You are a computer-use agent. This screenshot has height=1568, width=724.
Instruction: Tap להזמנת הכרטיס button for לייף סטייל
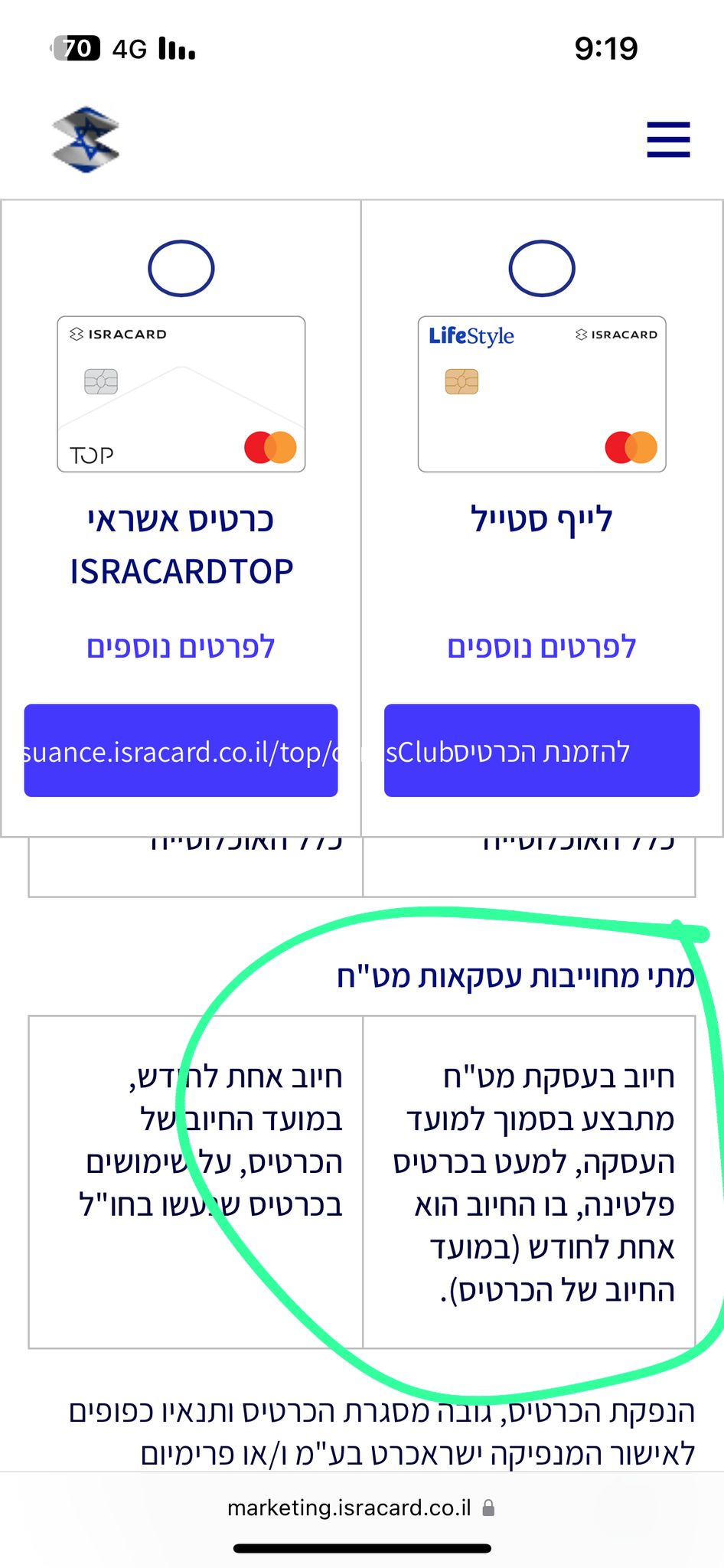(542, 750)
